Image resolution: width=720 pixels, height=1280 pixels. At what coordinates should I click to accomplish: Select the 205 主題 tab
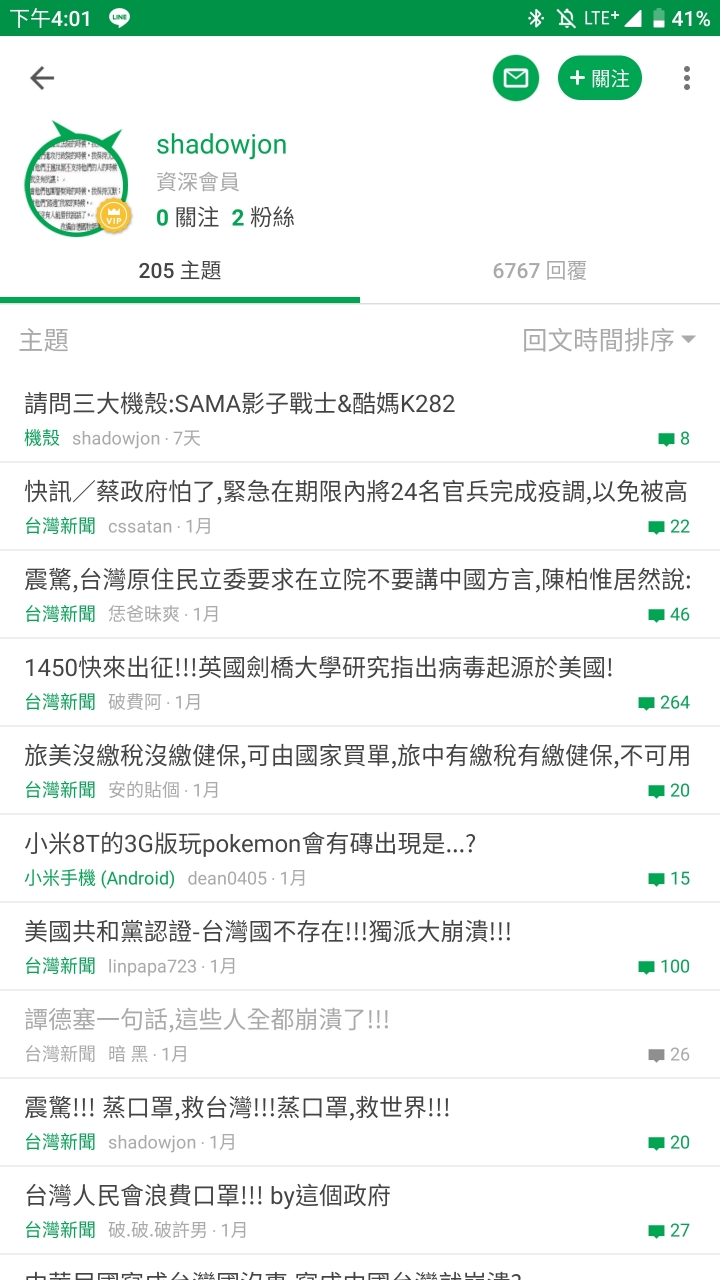click(180, 271)
